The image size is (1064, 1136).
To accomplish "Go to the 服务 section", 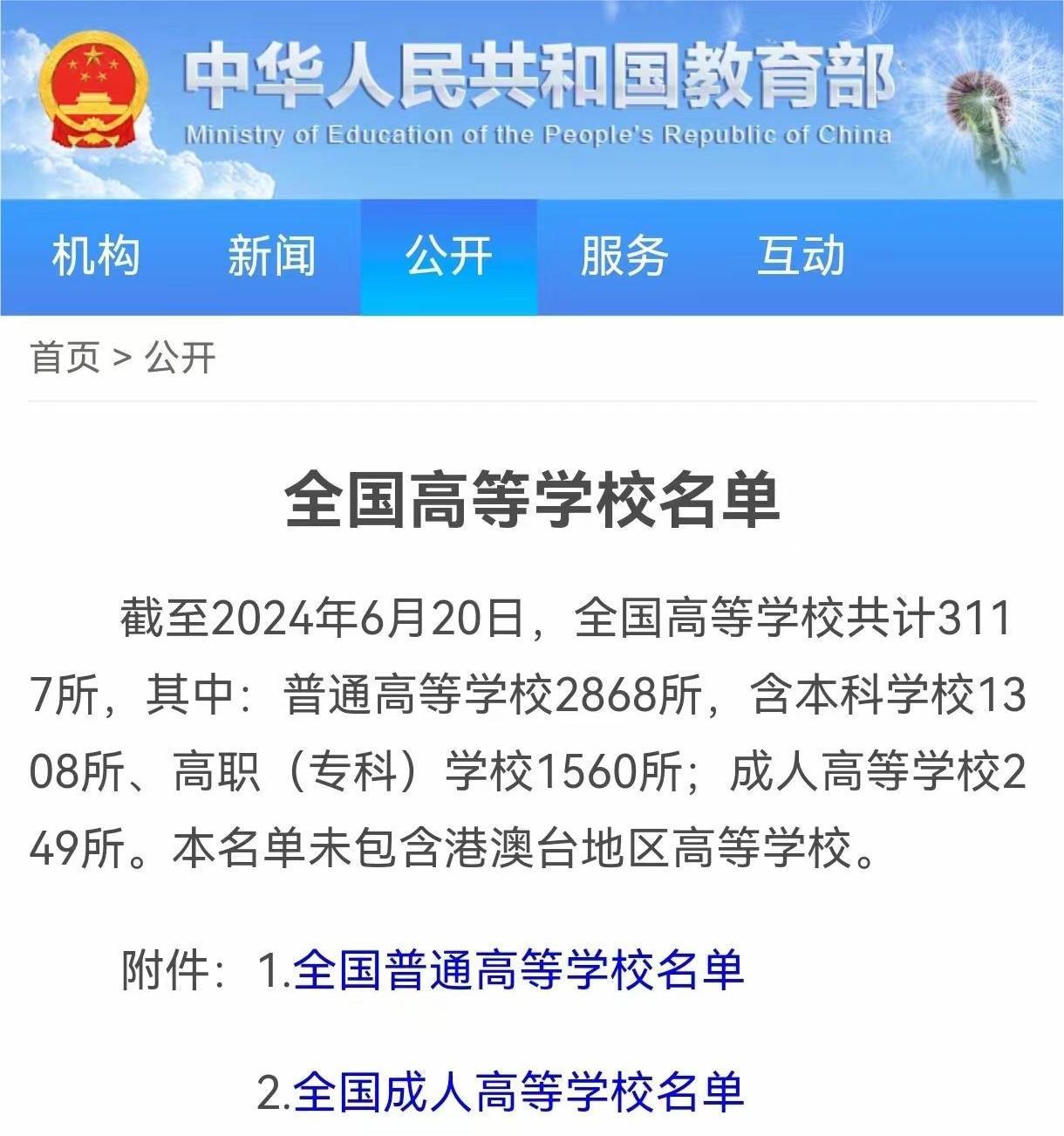I will (x=624, y=257).
